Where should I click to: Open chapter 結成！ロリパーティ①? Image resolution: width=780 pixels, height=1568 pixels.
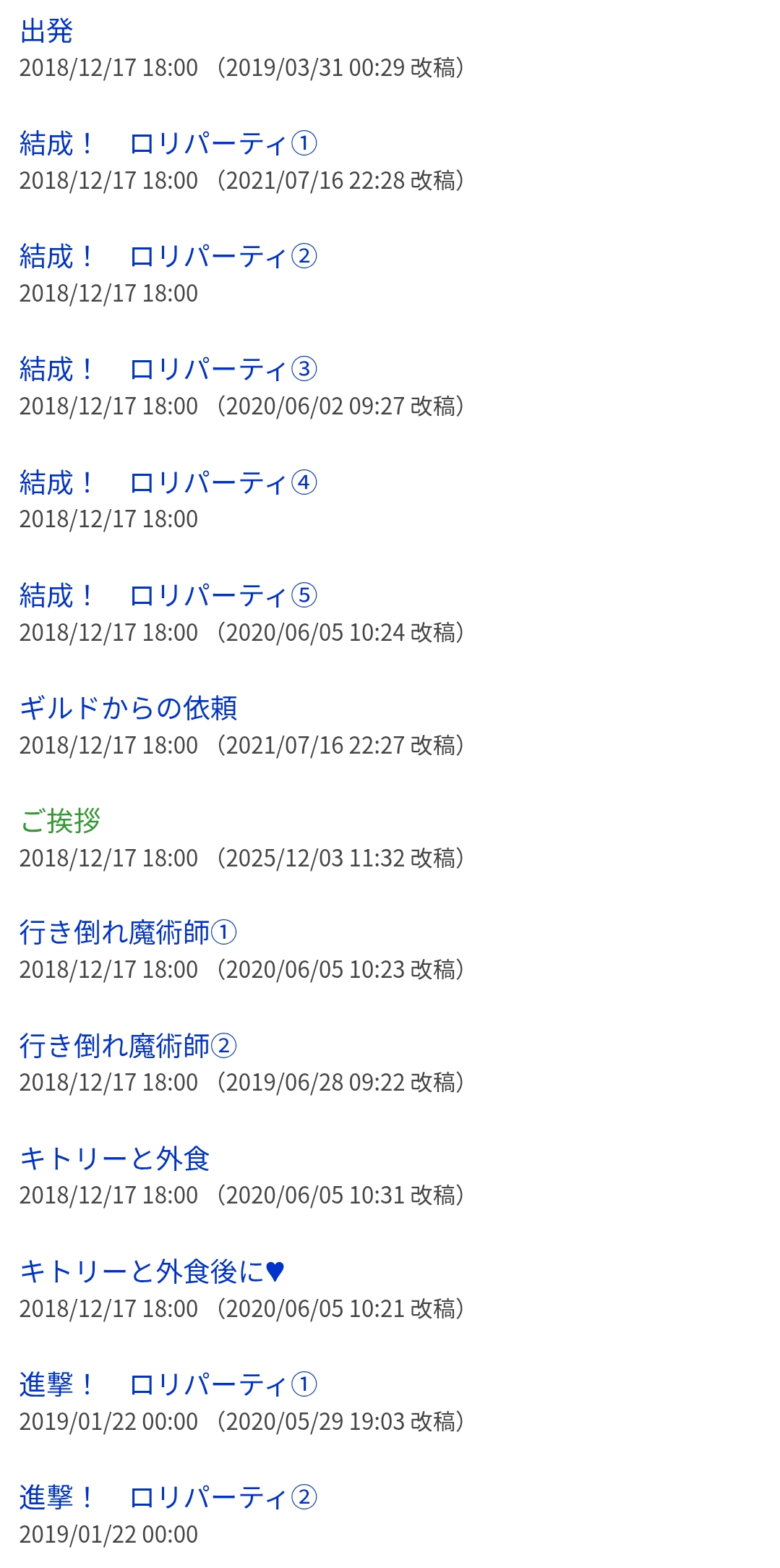point(168,144)
